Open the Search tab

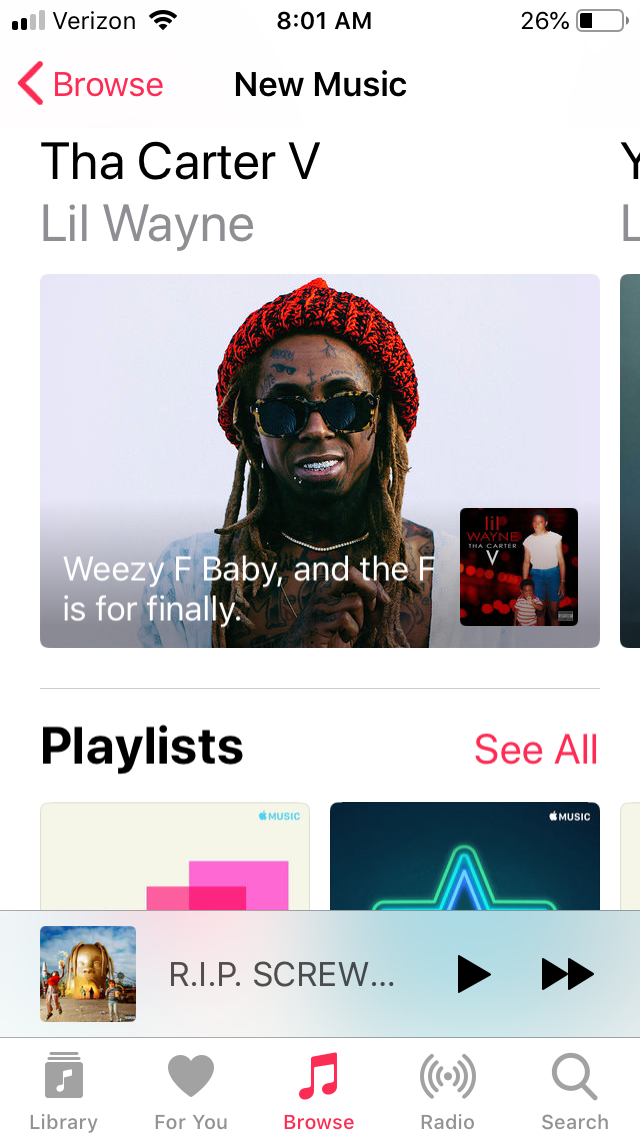pyautogui.click(x=575, y=1092)
